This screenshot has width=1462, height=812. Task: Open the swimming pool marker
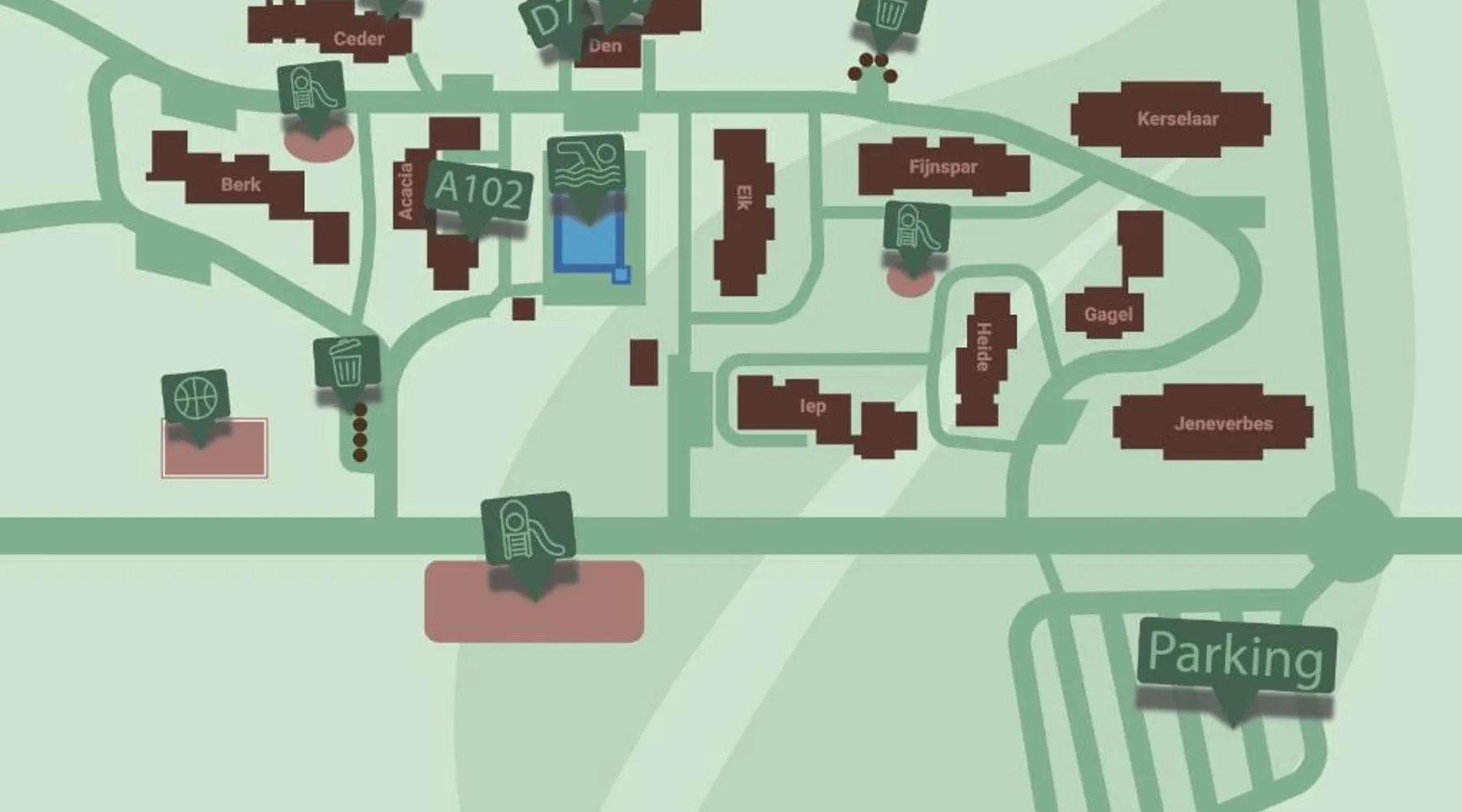tap(586, 165)
